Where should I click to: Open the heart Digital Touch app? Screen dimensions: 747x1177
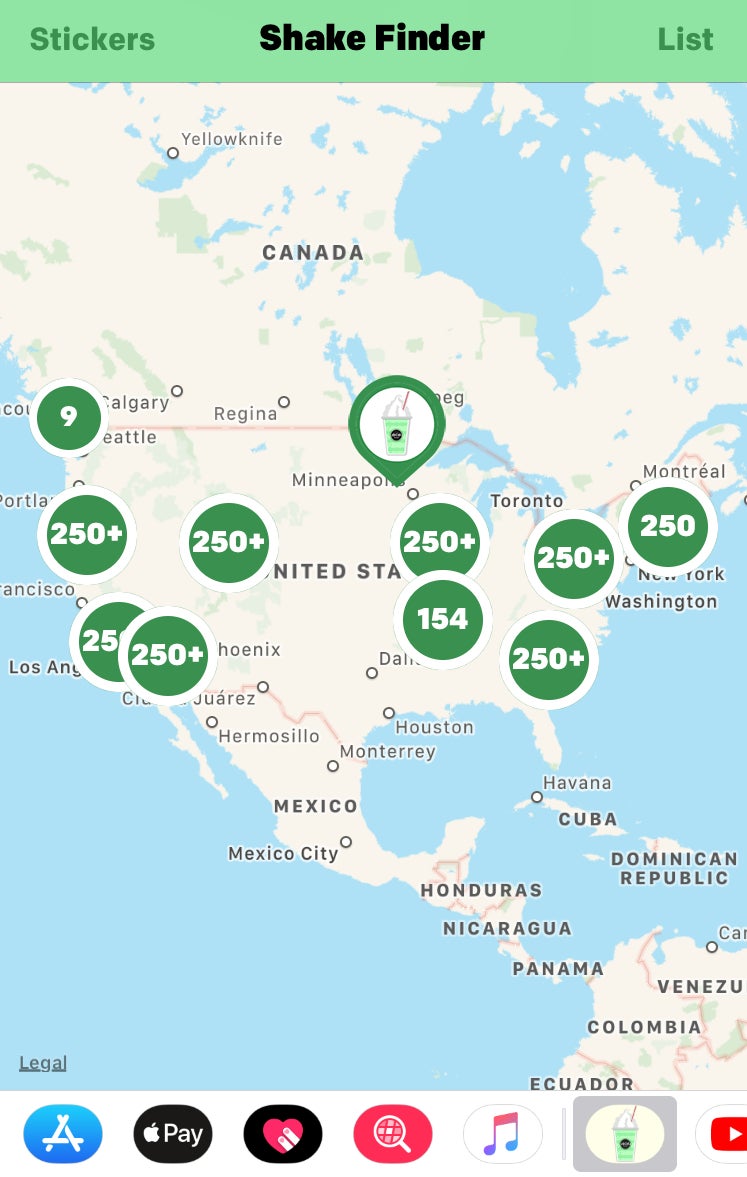click(283, 1134)
